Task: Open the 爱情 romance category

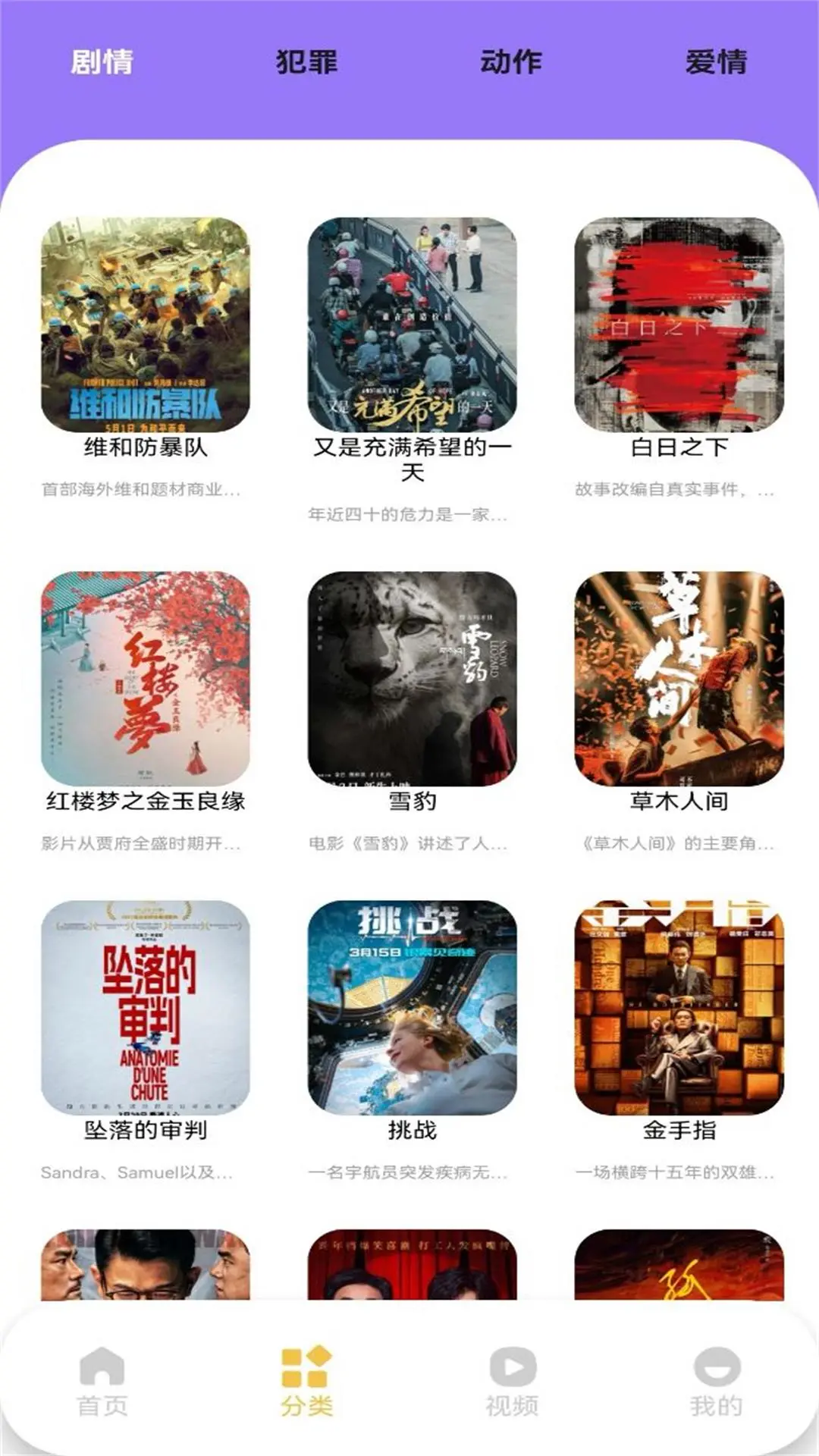Action: click(x=716, y=62)
